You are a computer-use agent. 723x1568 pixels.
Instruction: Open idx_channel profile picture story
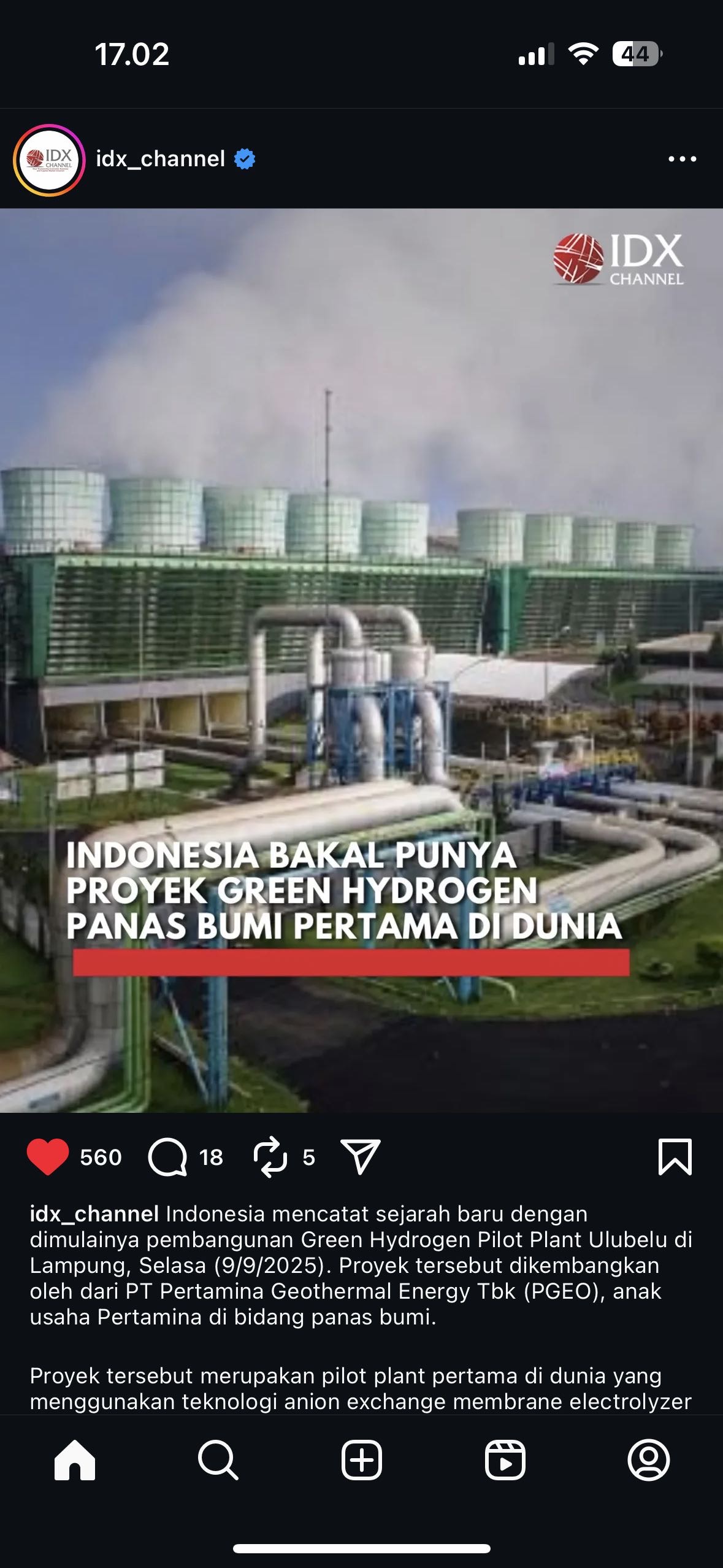point(49,159)
